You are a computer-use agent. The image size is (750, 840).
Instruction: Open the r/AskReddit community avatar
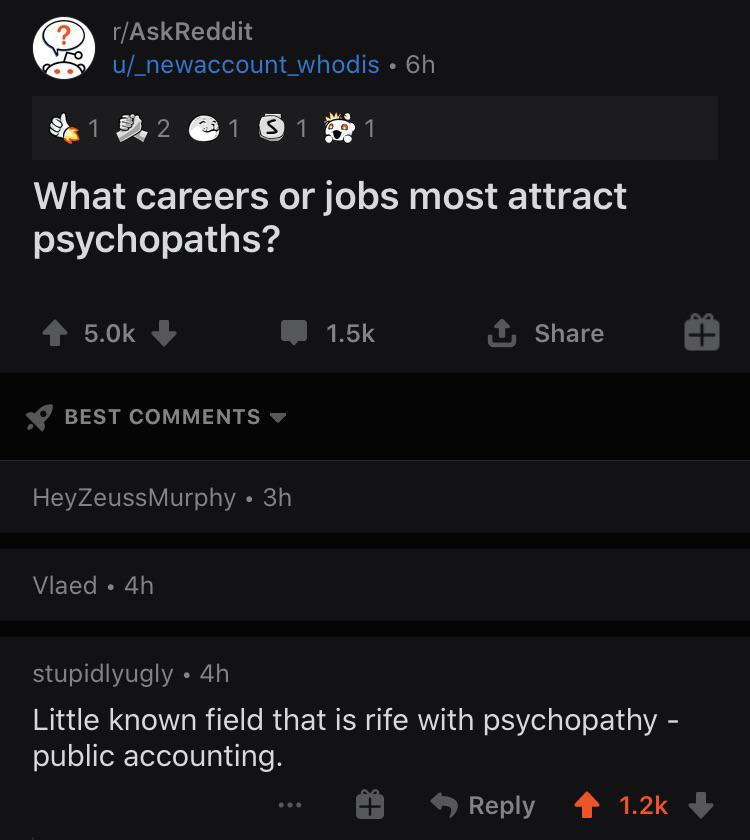(64, 48)
